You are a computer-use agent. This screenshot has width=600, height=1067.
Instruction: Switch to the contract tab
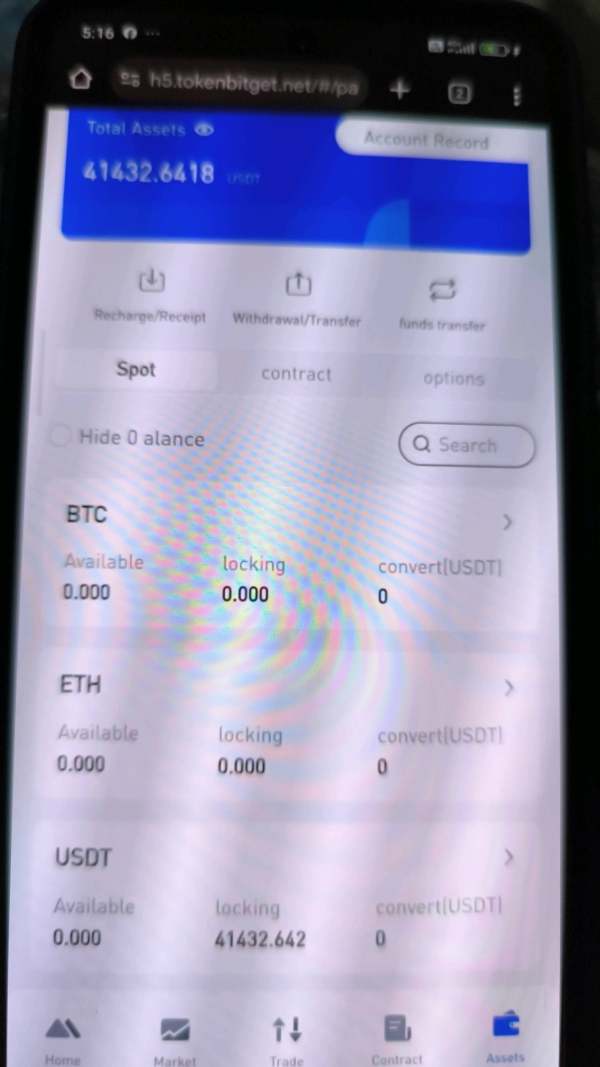[296, 374]
